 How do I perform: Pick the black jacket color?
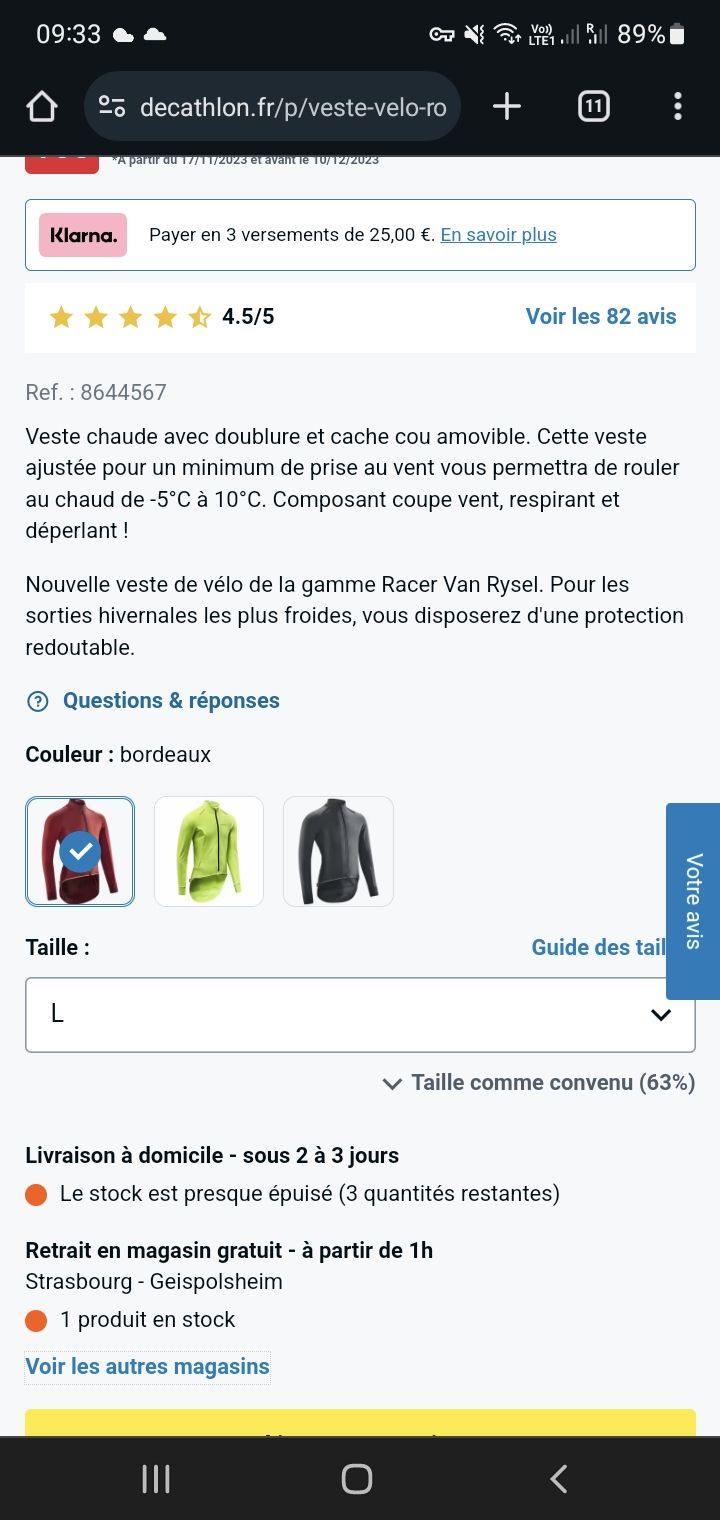click(x=338, y=852)
